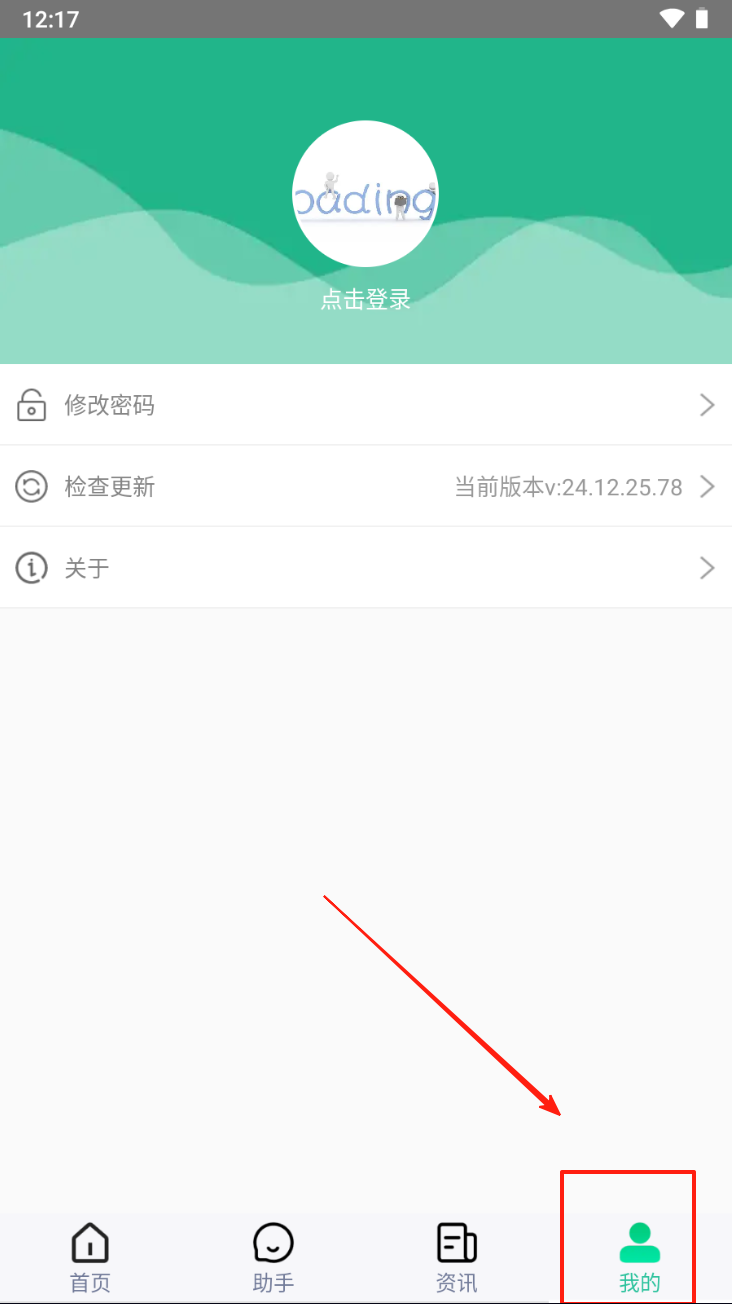This screenshot has width=732, height=1304.
Task: Open the 检查更新 check for updates row
Action: coord(366,487)
